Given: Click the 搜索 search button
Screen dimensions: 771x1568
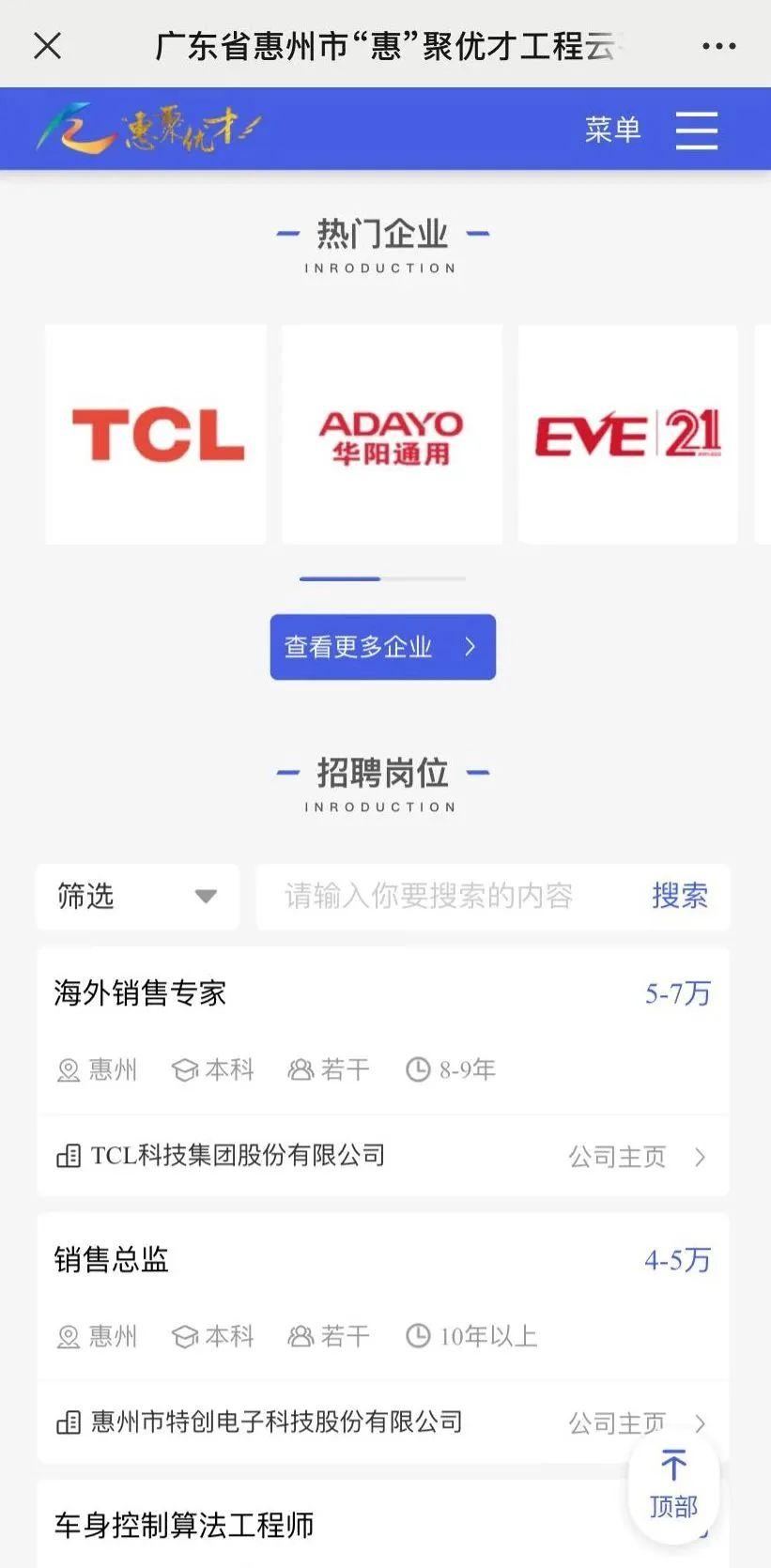Looking at the screenshot, I should pos(679,897).
